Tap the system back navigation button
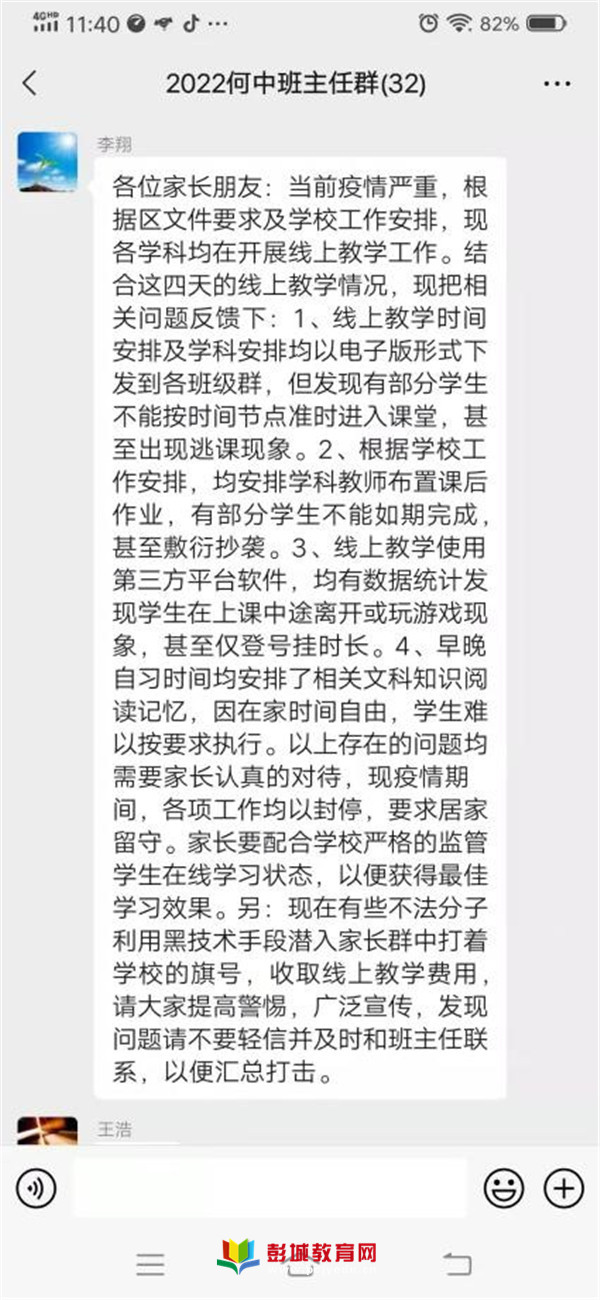The image size is (600, 1300). tap(457, 1264)
